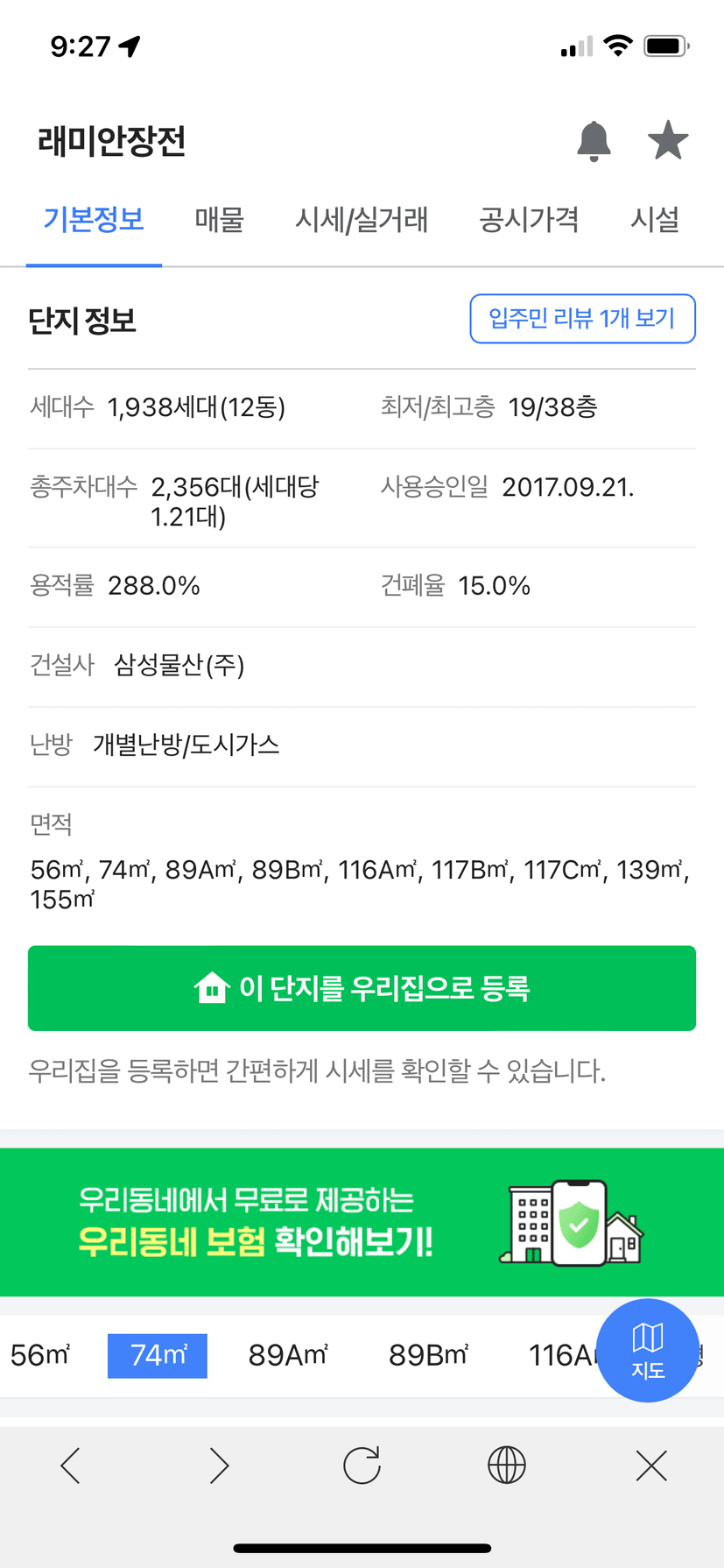724x1568 pixels.
Task: Open the 공시가격 tab
Action: pos(529,219)
